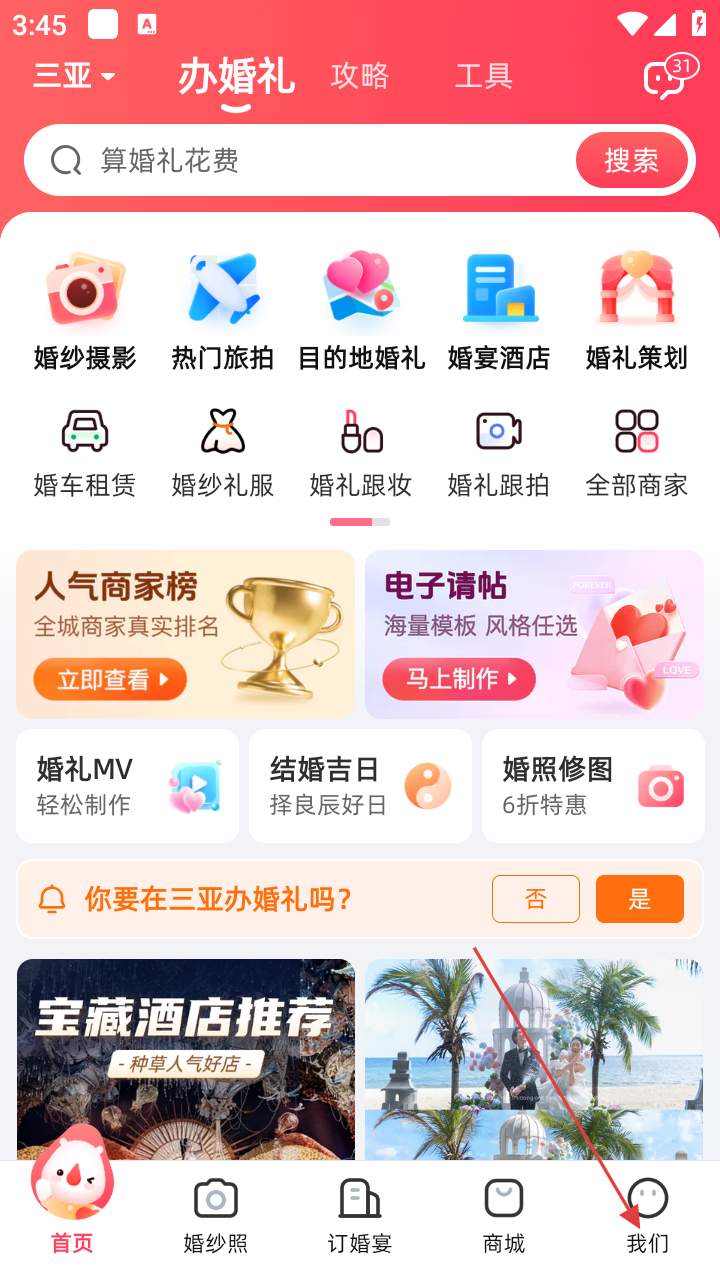The image size is (720, 1280).
Task: Tap 立即查看 on the 人气商家榜 banner
Action: tap(110, 680)
